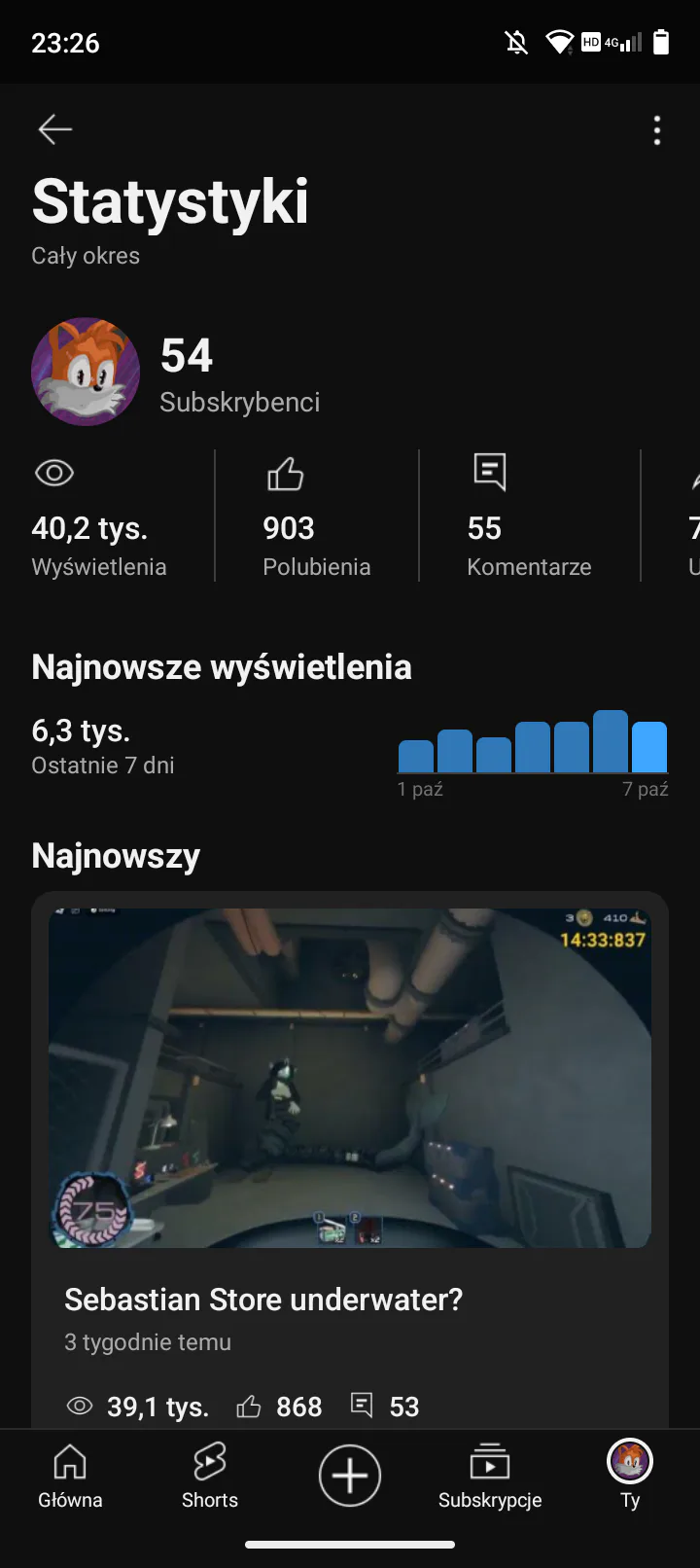Screen dimensions: 700x1568
Task: Switch to the Subskrypcje tab
Action: (490, 1476)
